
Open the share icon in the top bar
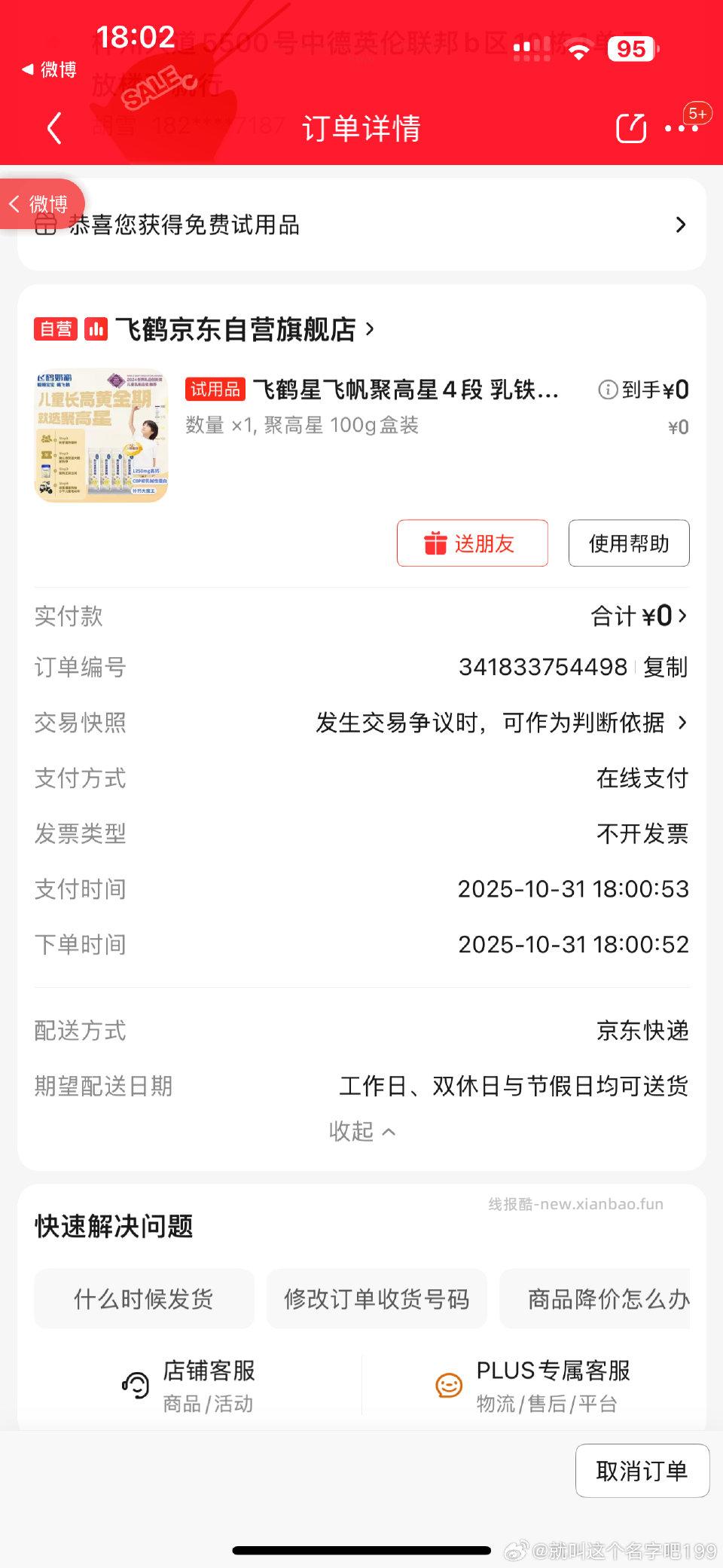(x=631, y=128)
